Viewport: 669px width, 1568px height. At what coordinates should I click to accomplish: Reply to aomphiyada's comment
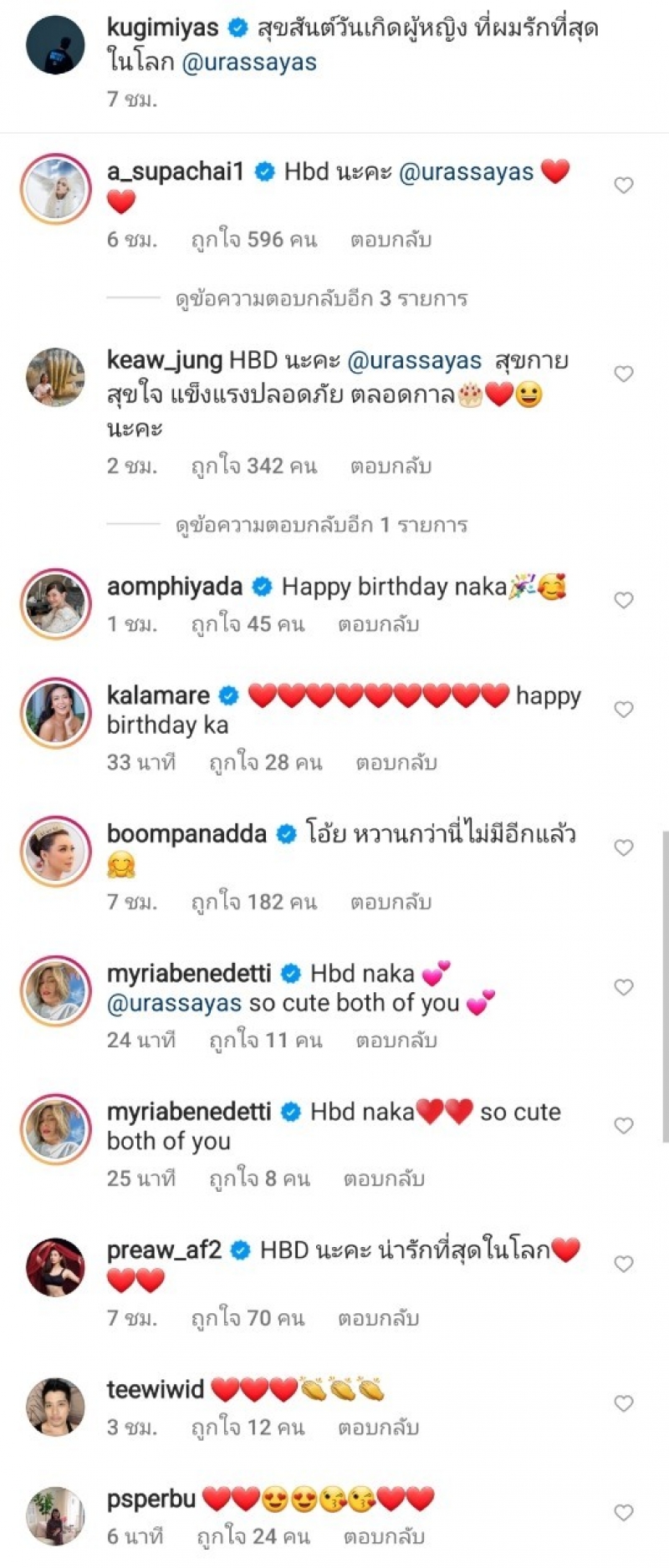(378, 625)
